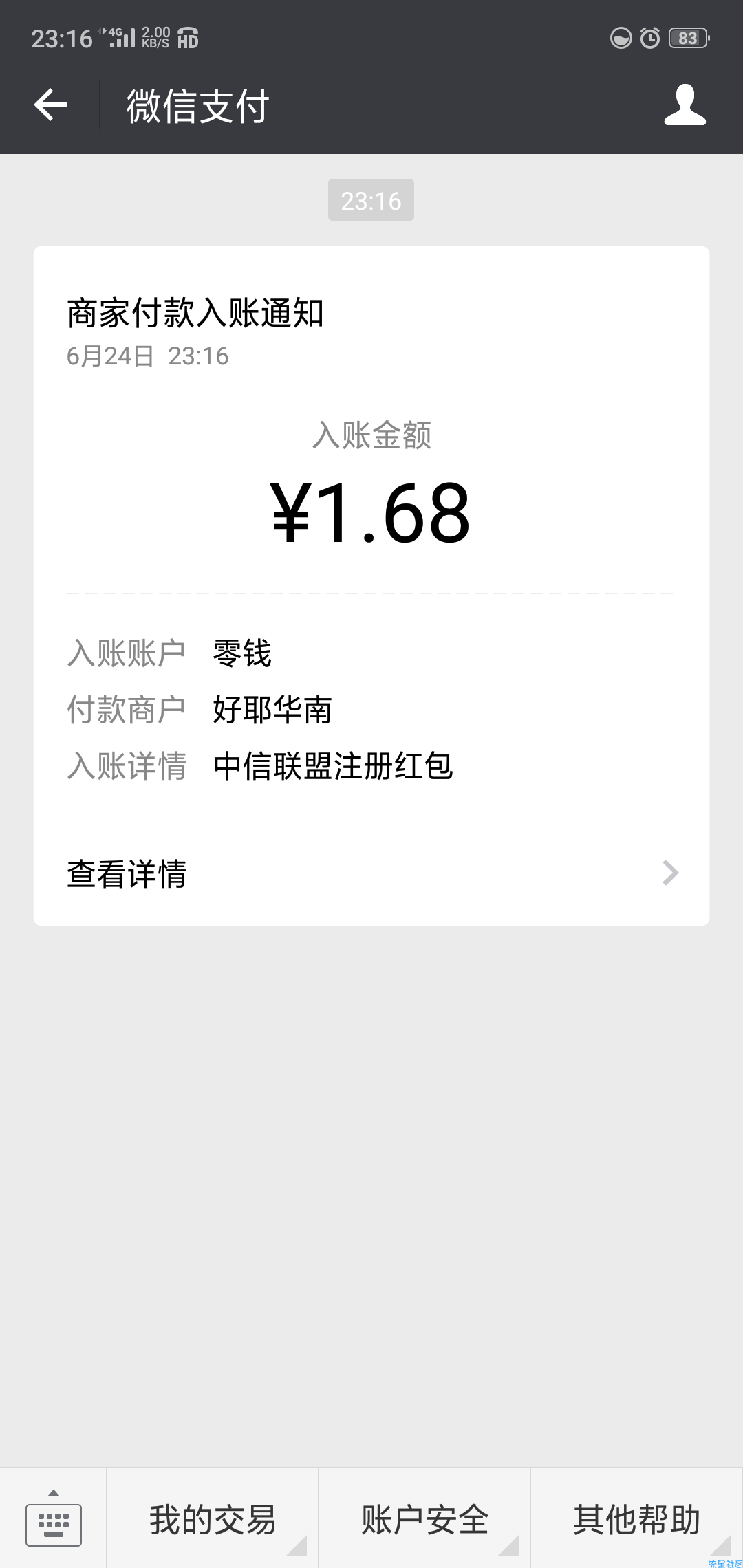Expand the 账户安全 menu
743x1568 pixels.
click(424, 1518)
